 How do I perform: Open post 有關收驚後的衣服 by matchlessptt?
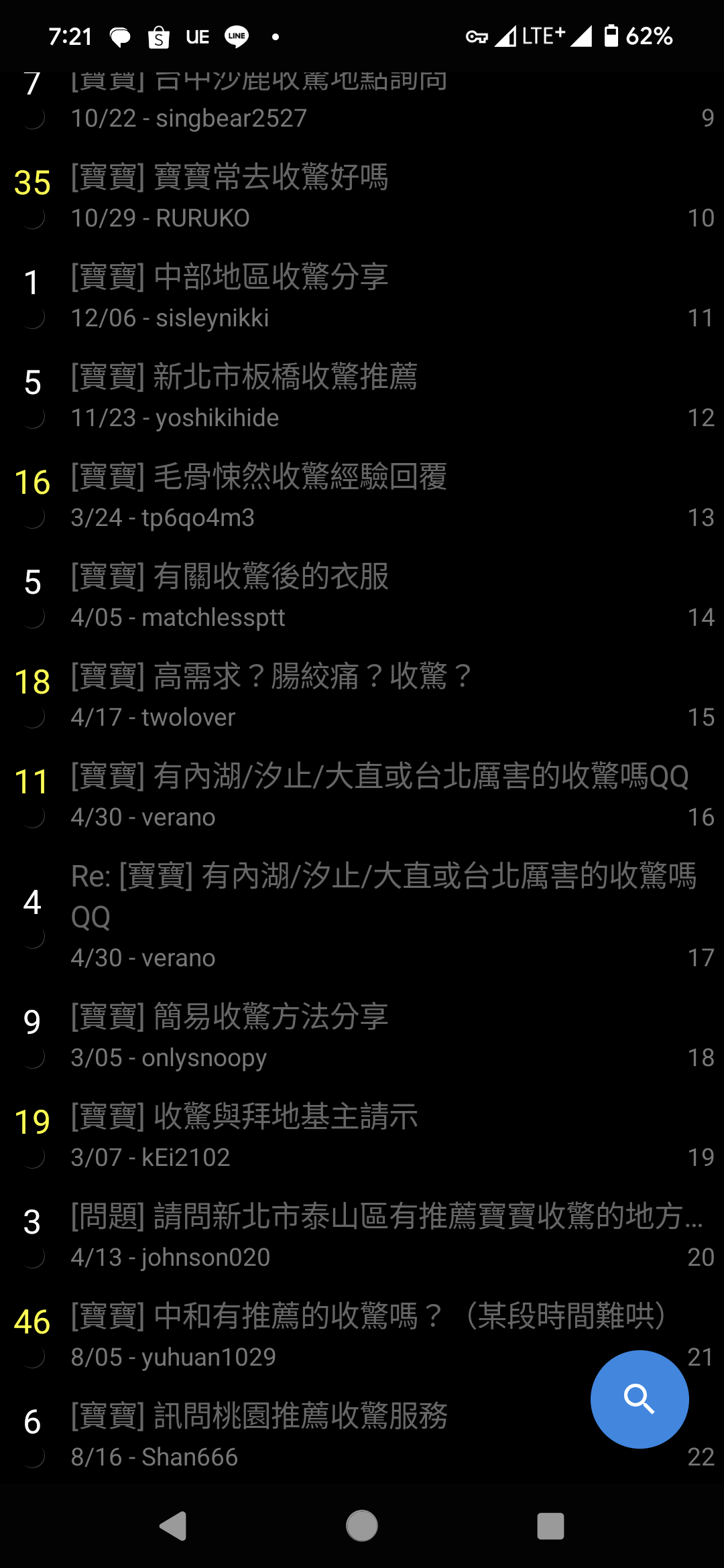pos(362,596)
